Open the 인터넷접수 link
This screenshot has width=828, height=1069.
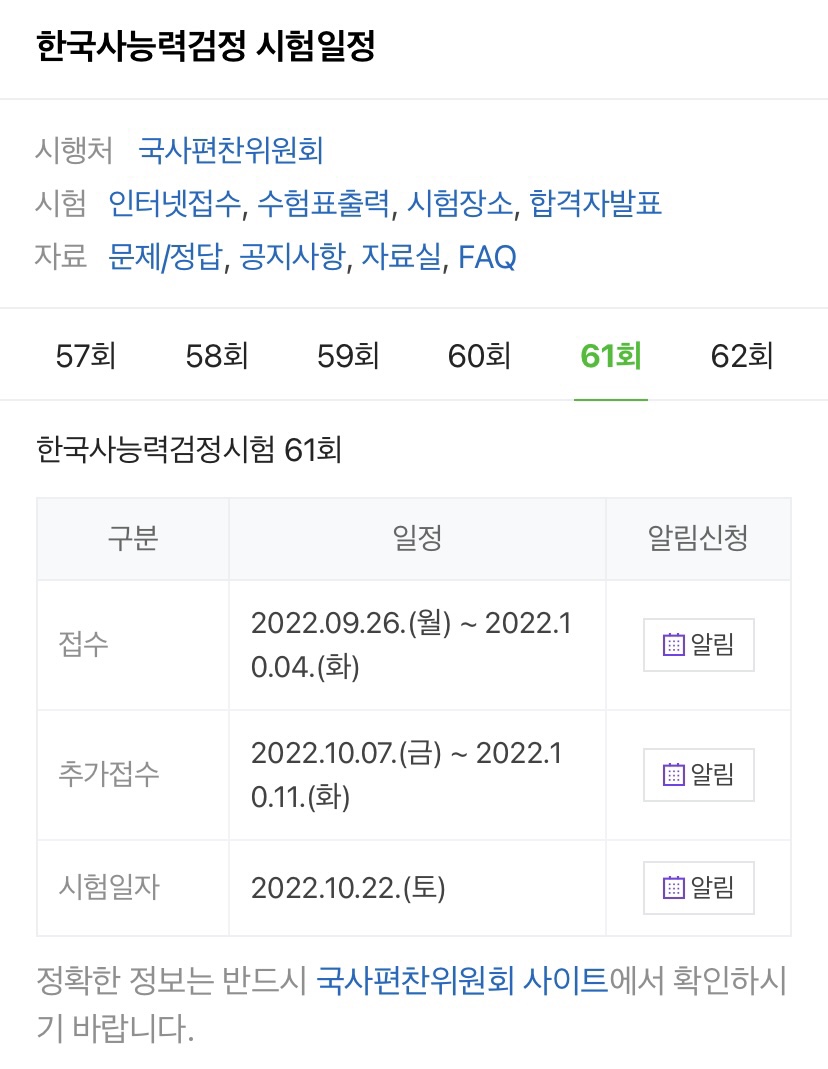click(x=175, y=204)
